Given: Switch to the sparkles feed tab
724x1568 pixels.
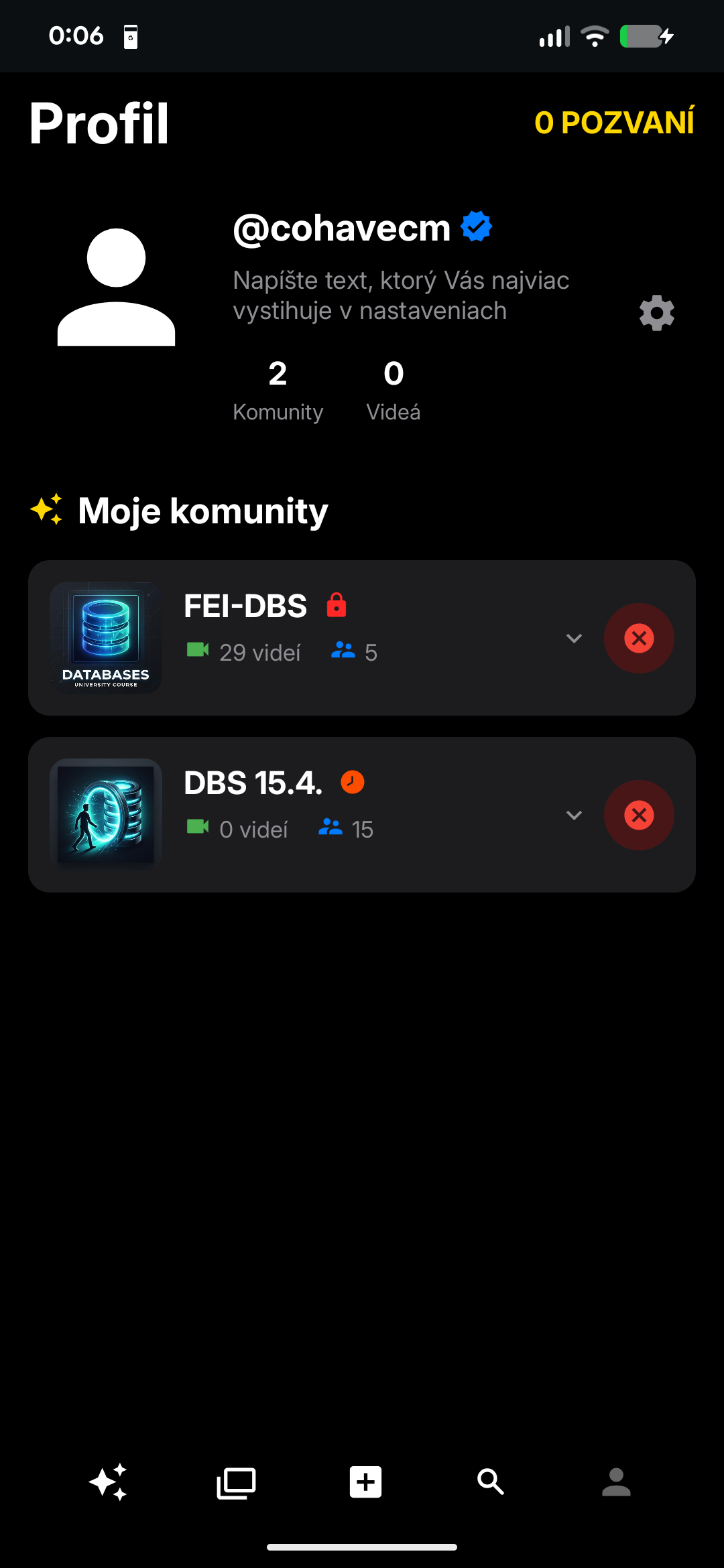Looking at the screenshot, I should [108, 1482].
